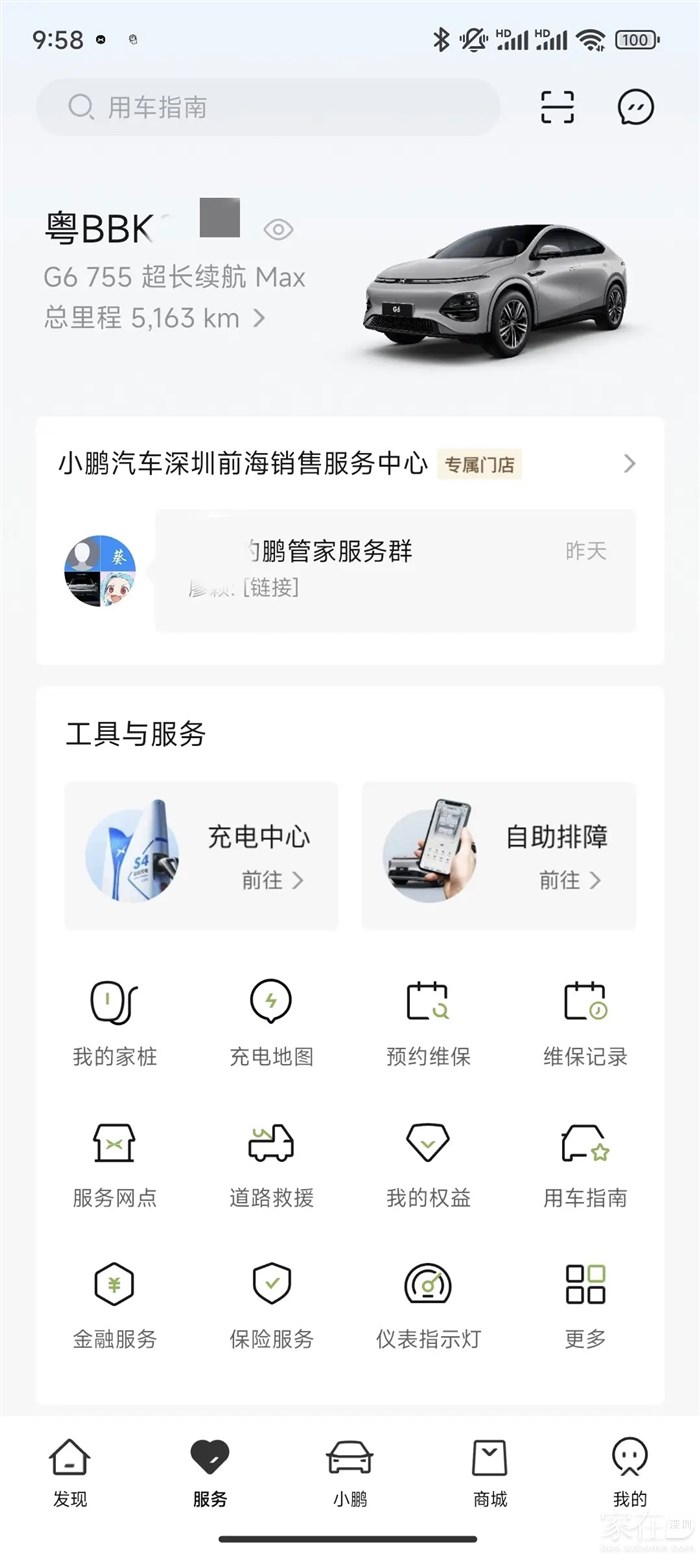This screenshot has height=1555, width=700.
Task: View 维保记录
Action: pos(585,1022)
